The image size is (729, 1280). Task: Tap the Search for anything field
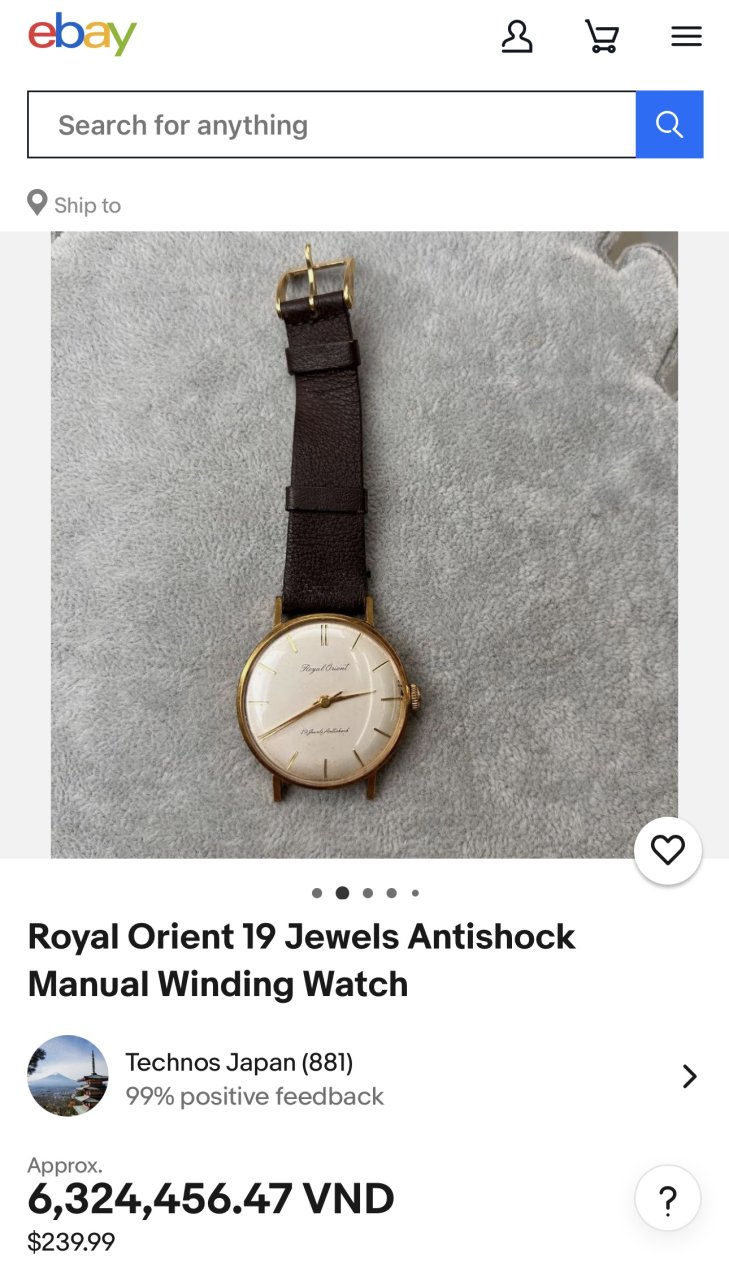331,125
